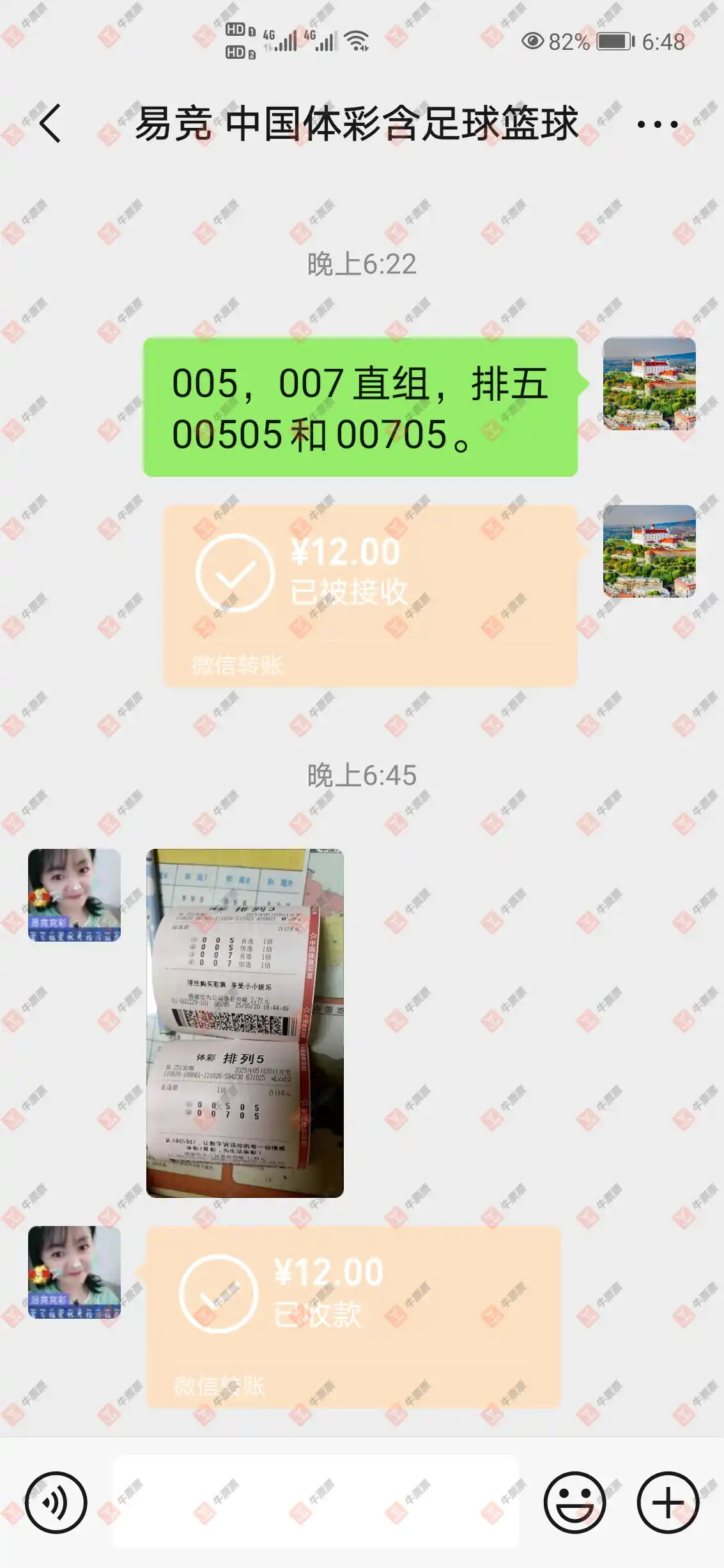Open the plus attachments panel

[668, 1502]
